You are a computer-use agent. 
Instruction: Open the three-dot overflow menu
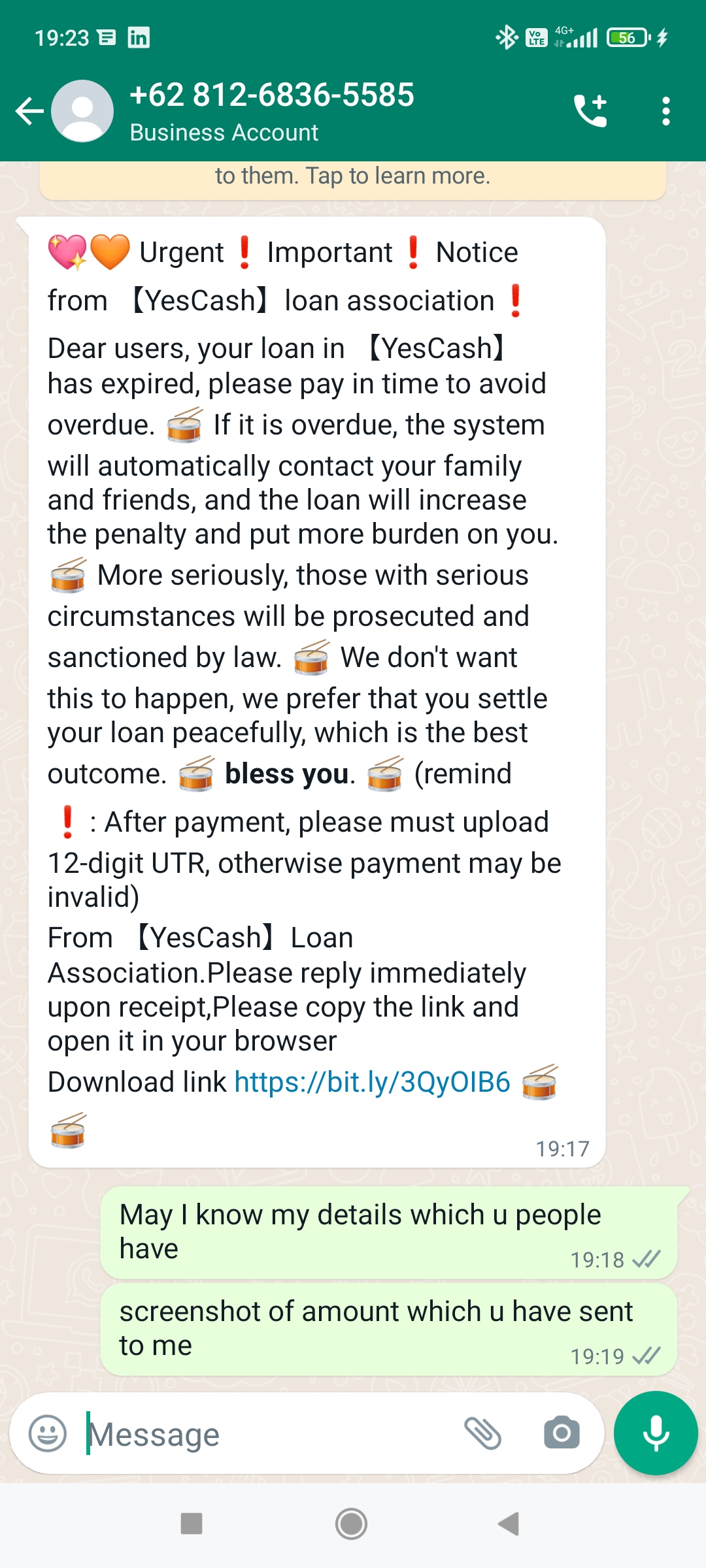pyautogui.click(x=665, y=111)
